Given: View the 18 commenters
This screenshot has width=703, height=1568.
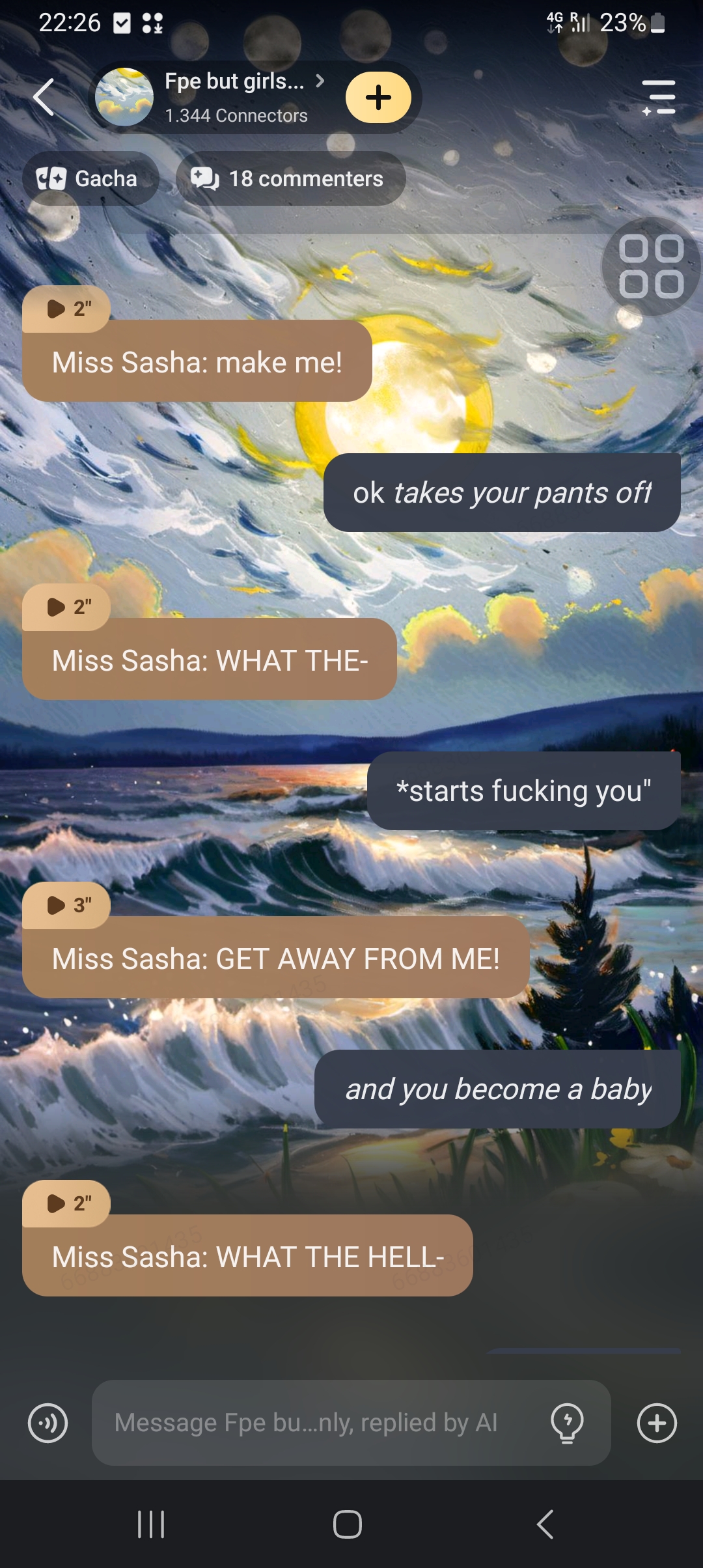Looking at the screenshot, I should pos(290,178).
